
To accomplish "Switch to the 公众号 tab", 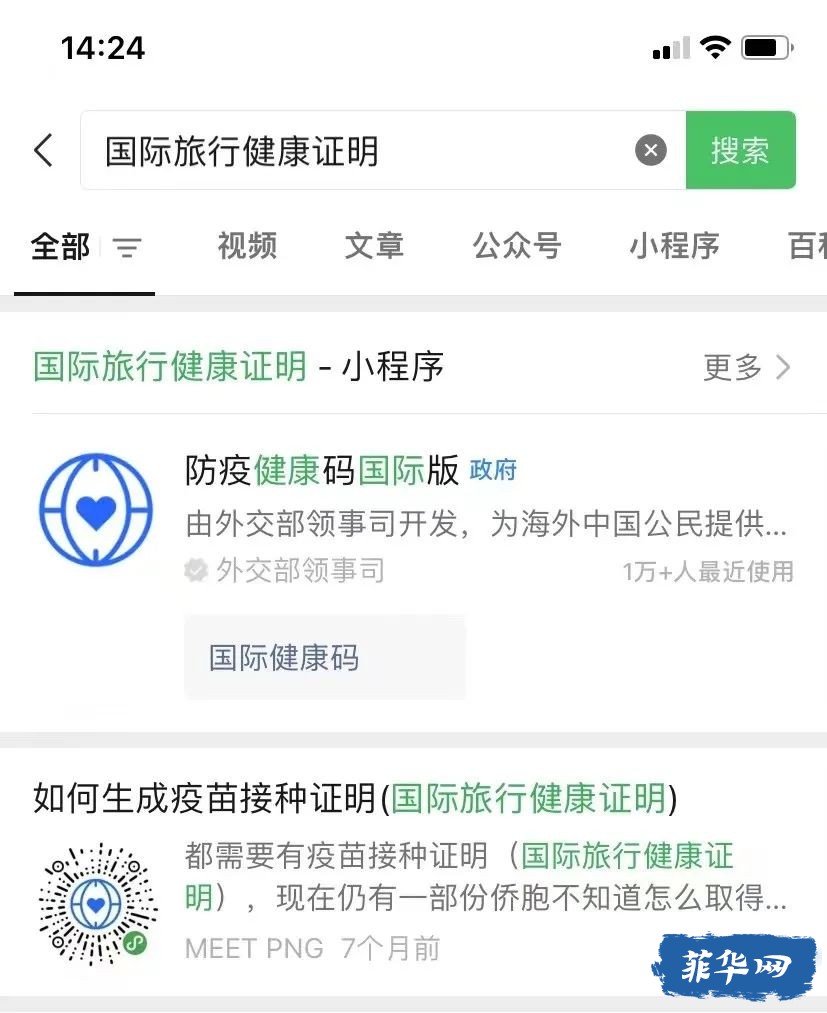I will click(517, 246).
